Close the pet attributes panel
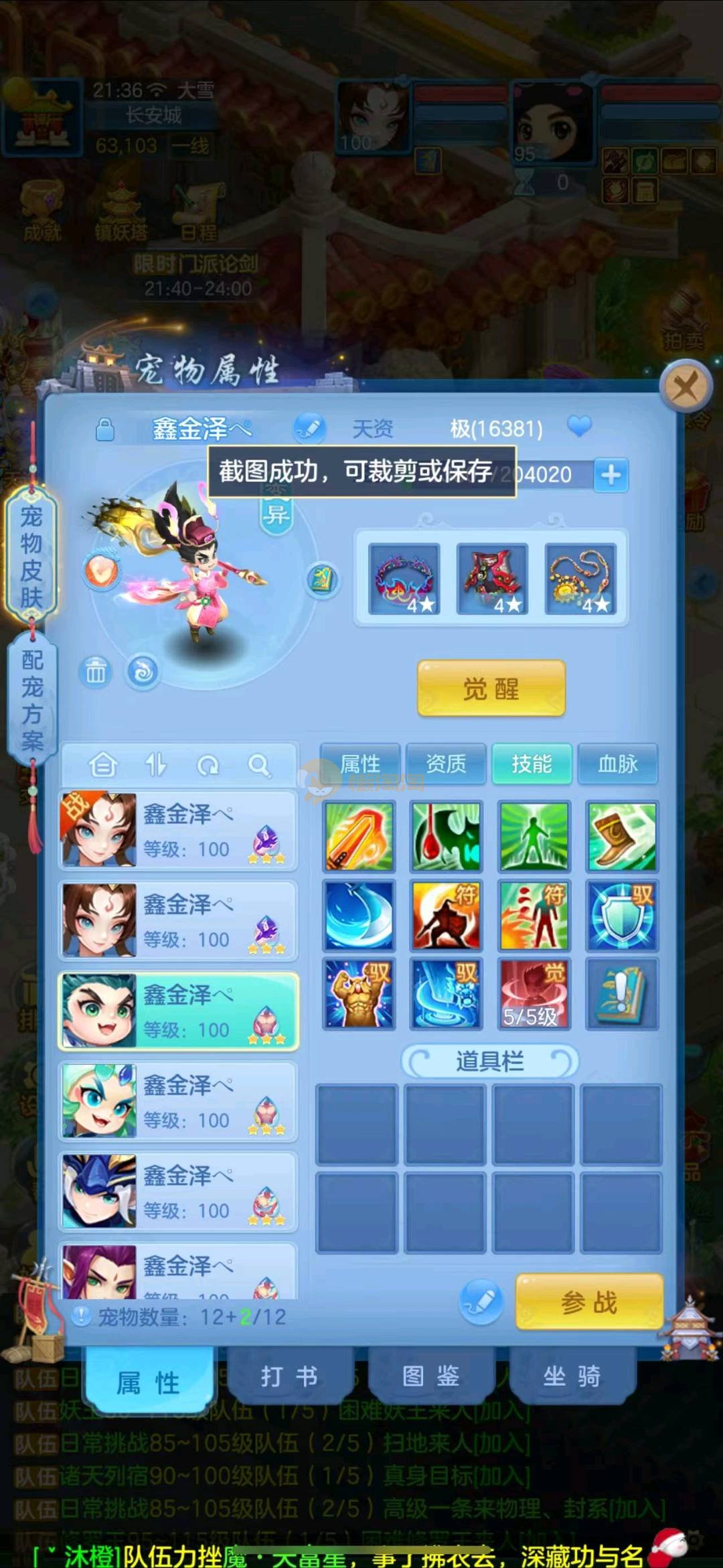This screenshot has height=1568, width=723. [x=685, y=386]
